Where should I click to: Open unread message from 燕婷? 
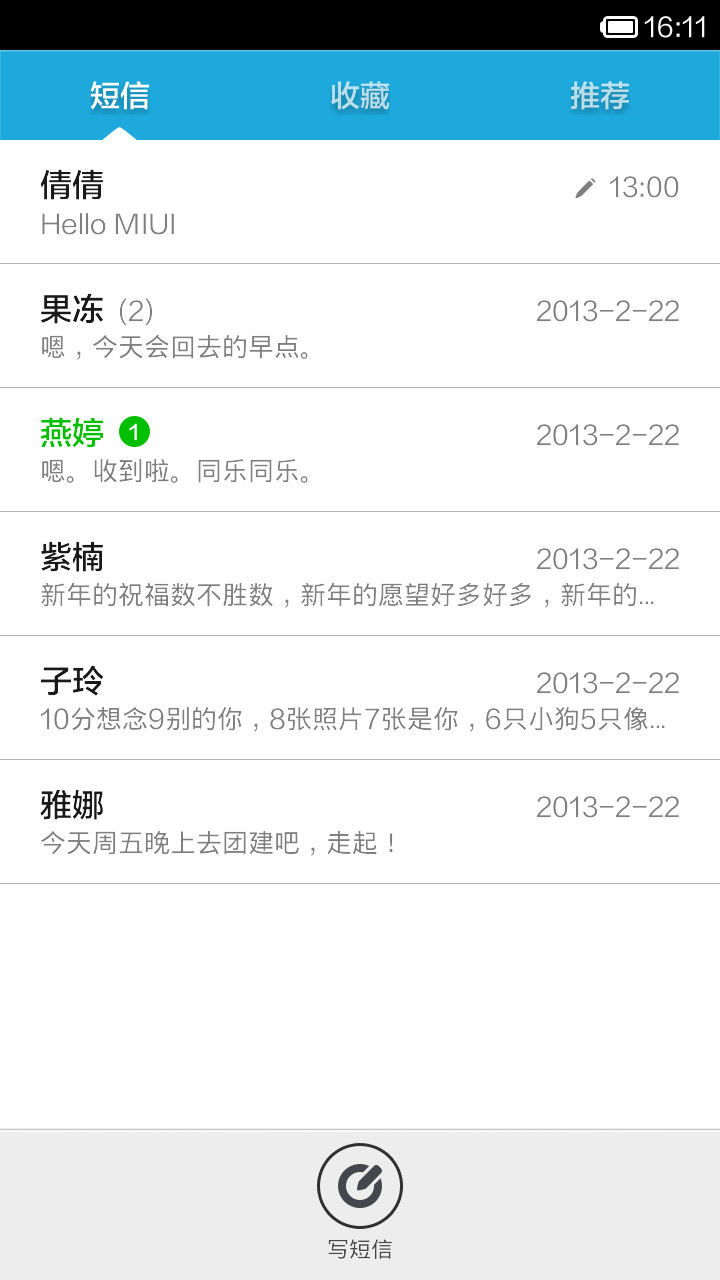point(360,450)
